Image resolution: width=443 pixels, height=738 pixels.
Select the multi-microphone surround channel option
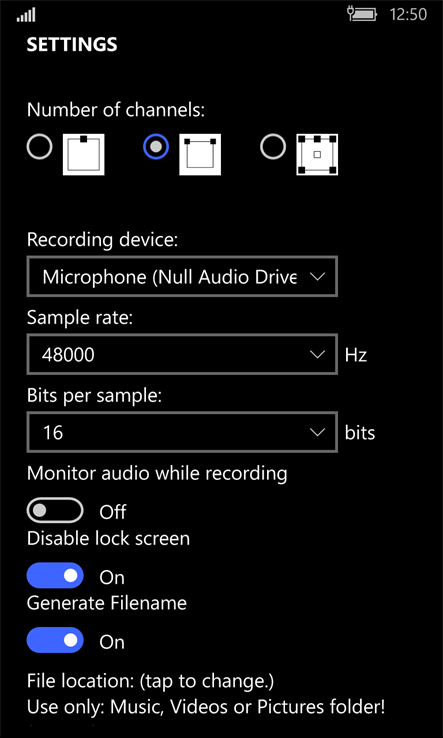pos(273,147)
